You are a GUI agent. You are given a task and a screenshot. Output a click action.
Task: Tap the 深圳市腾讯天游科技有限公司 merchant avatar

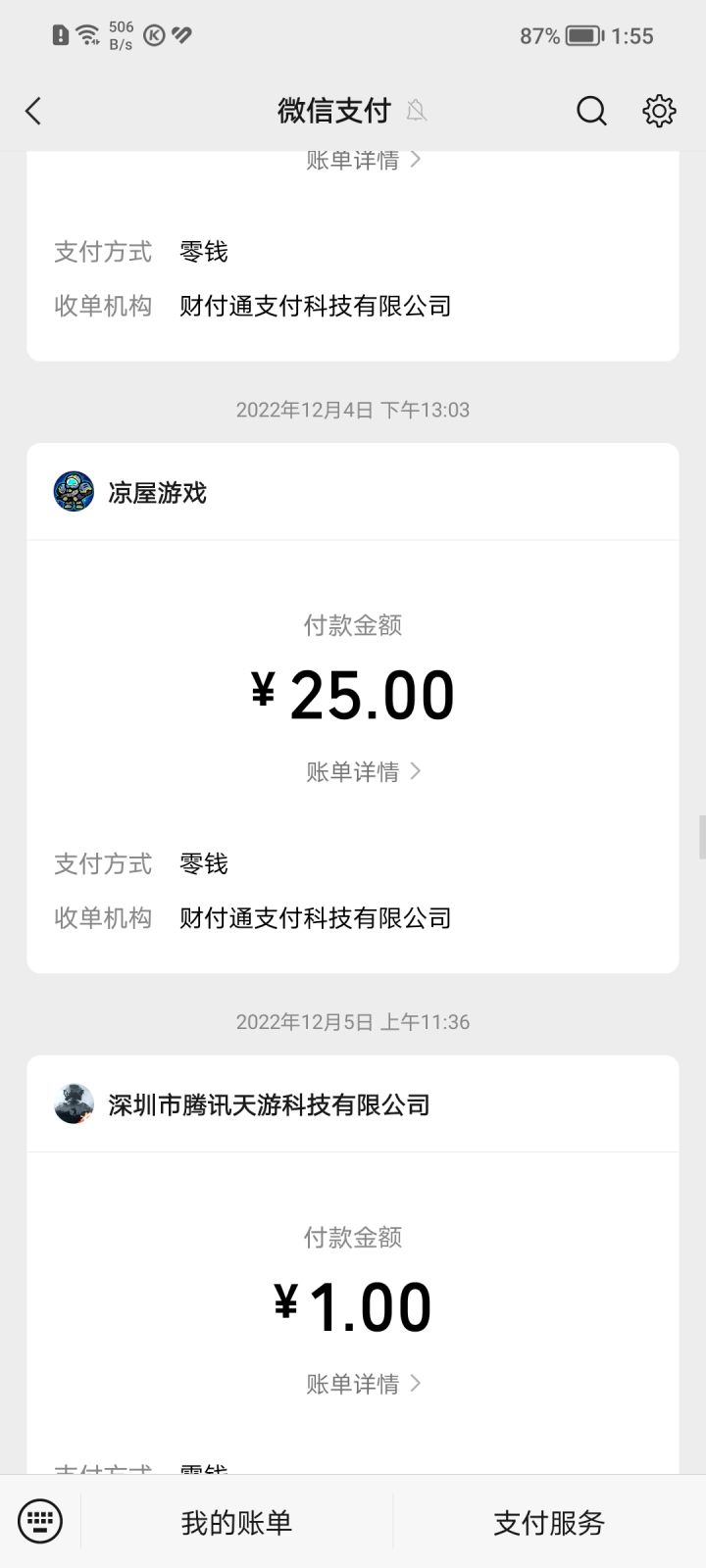point(73,1103)
